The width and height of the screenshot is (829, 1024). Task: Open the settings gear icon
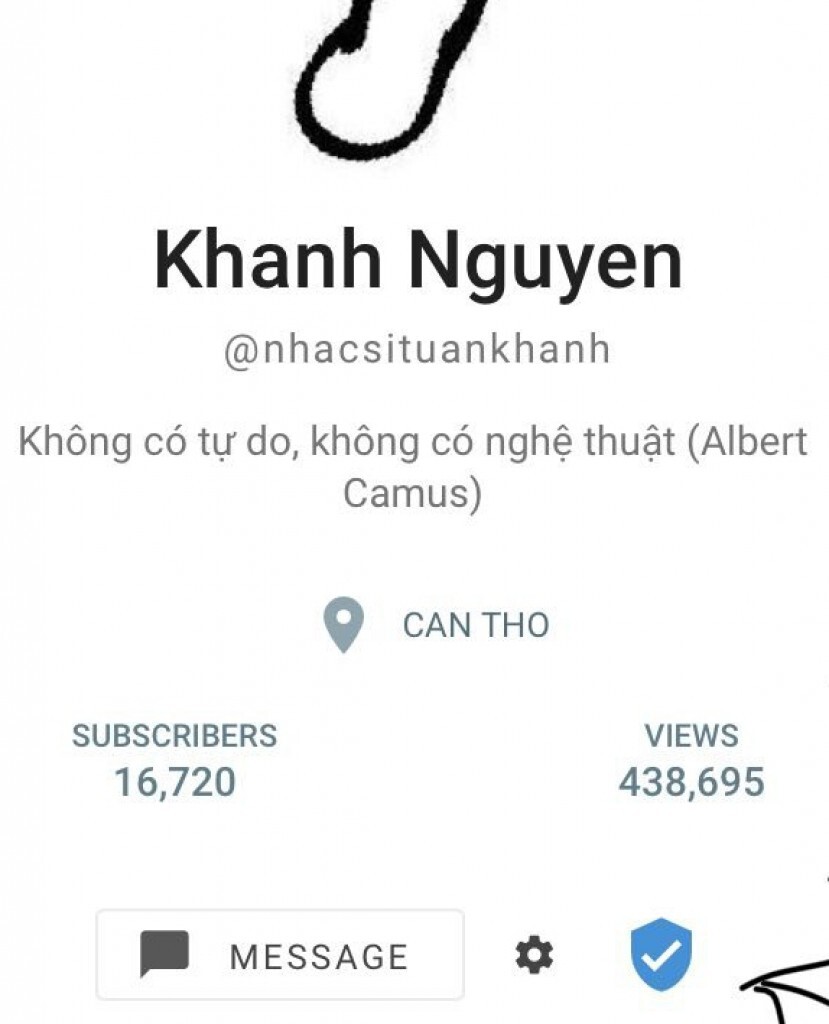(x=534, y=955)
